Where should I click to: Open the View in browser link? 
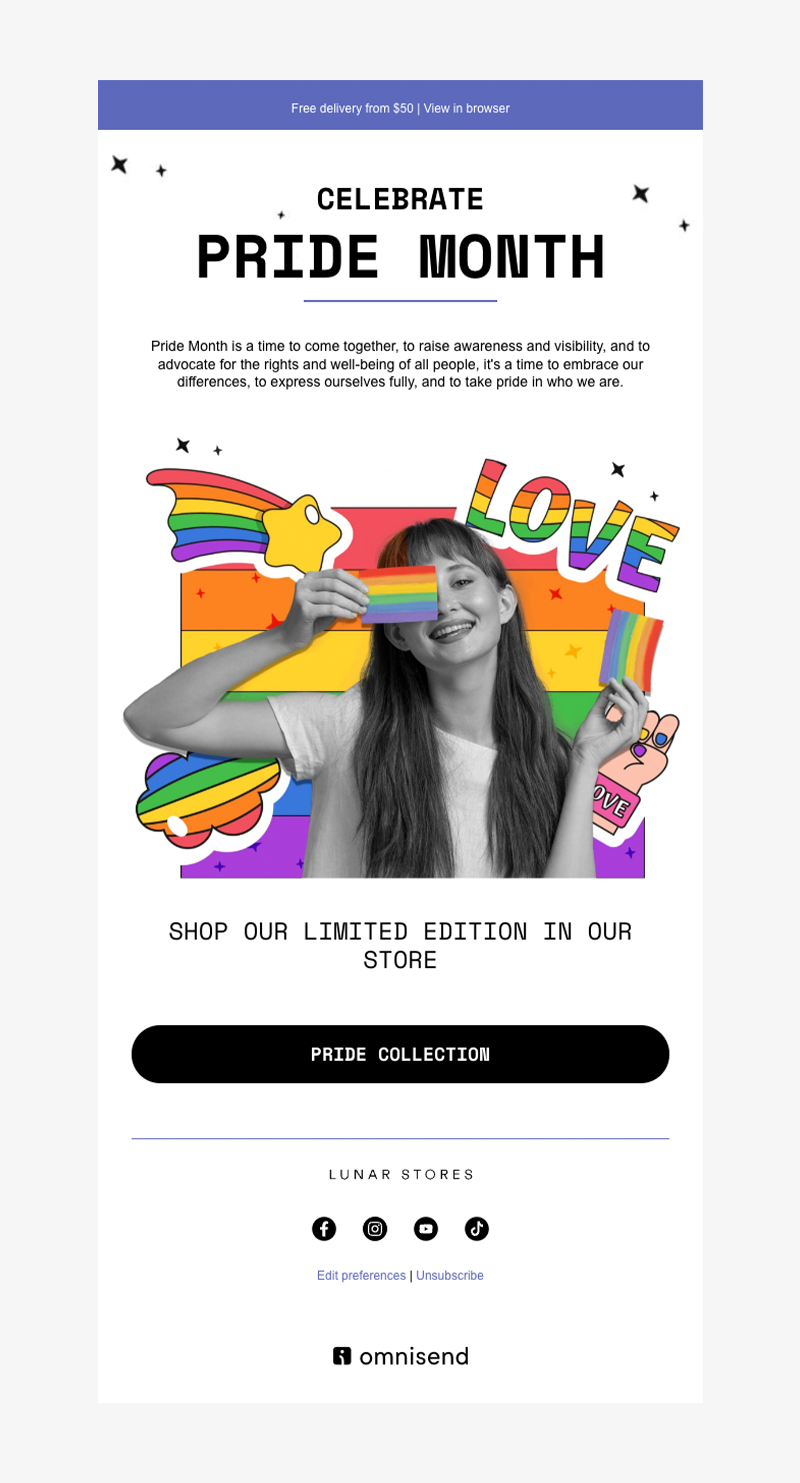click(466, 108)
